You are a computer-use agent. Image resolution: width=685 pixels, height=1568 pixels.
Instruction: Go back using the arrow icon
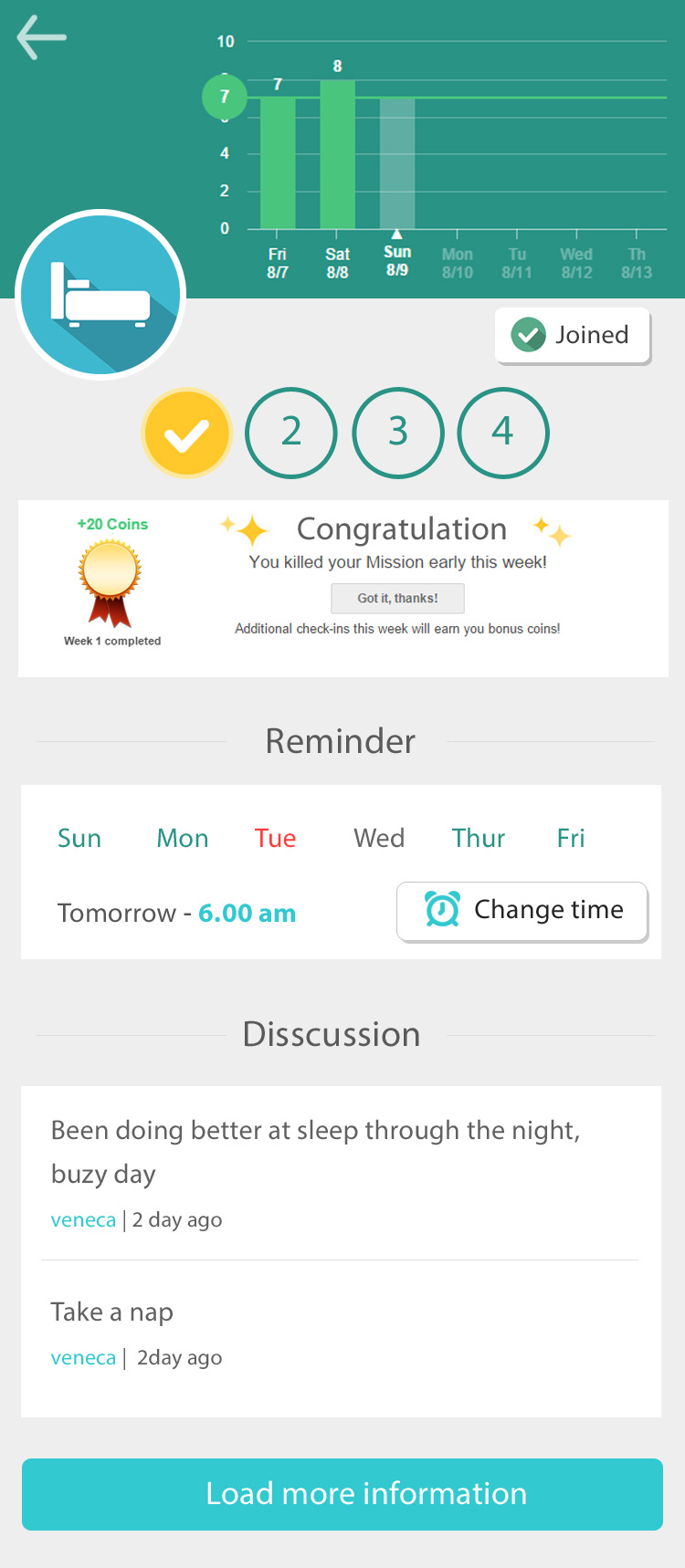tap(41, 37)
